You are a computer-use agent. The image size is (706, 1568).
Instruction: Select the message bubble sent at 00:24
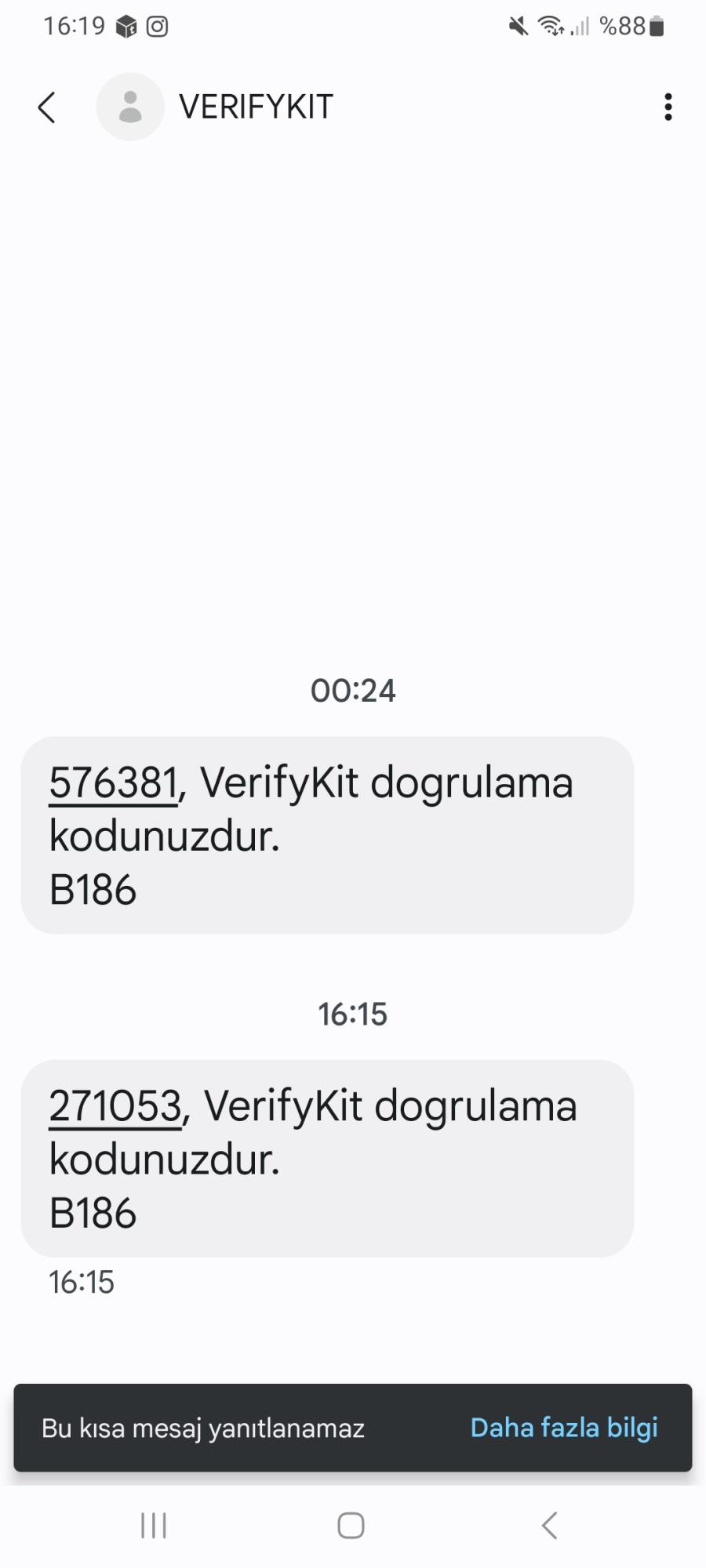pyautogui.click(x=329, y=833)
